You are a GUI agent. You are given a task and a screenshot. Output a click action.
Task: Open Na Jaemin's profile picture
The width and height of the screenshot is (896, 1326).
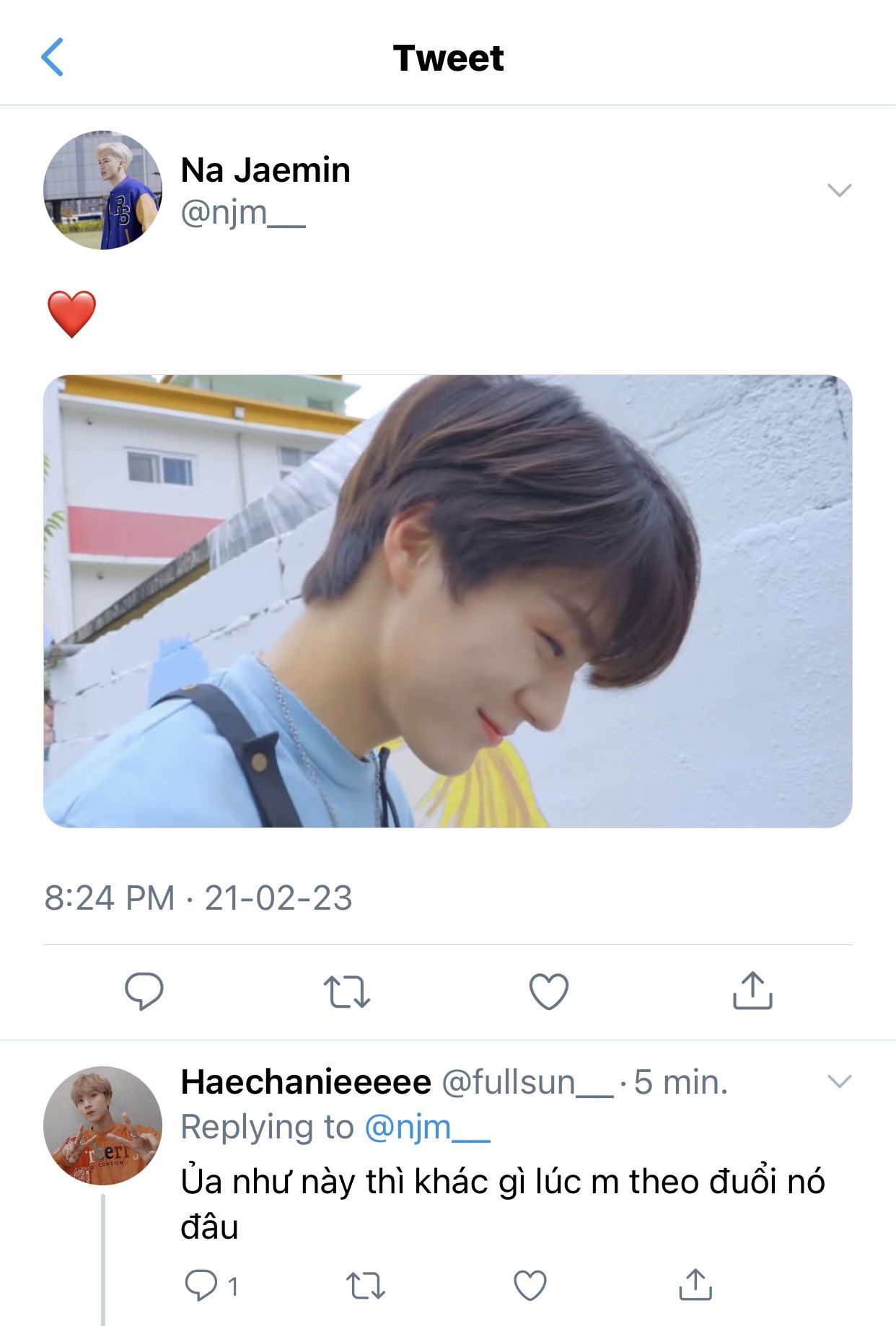coord(102,190)
